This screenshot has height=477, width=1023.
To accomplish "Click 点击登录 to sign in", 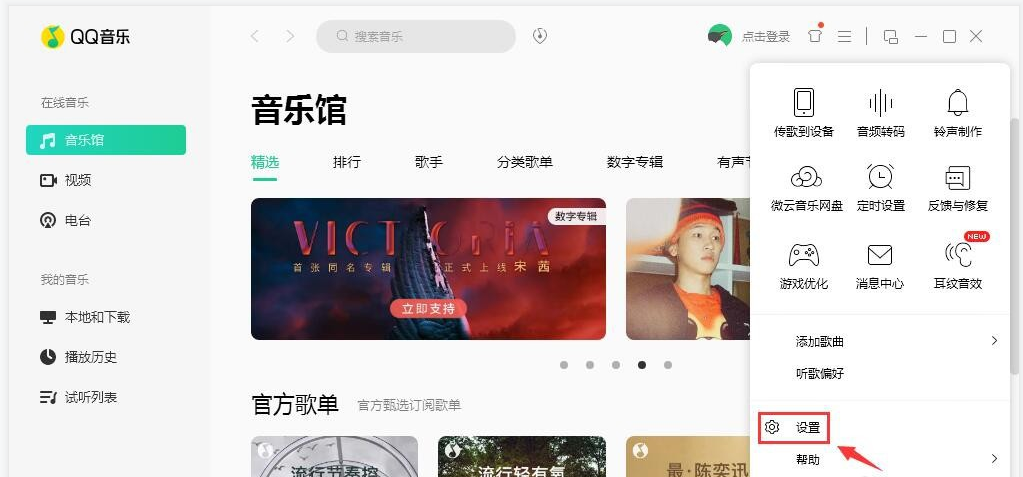I will coord(765,36).
